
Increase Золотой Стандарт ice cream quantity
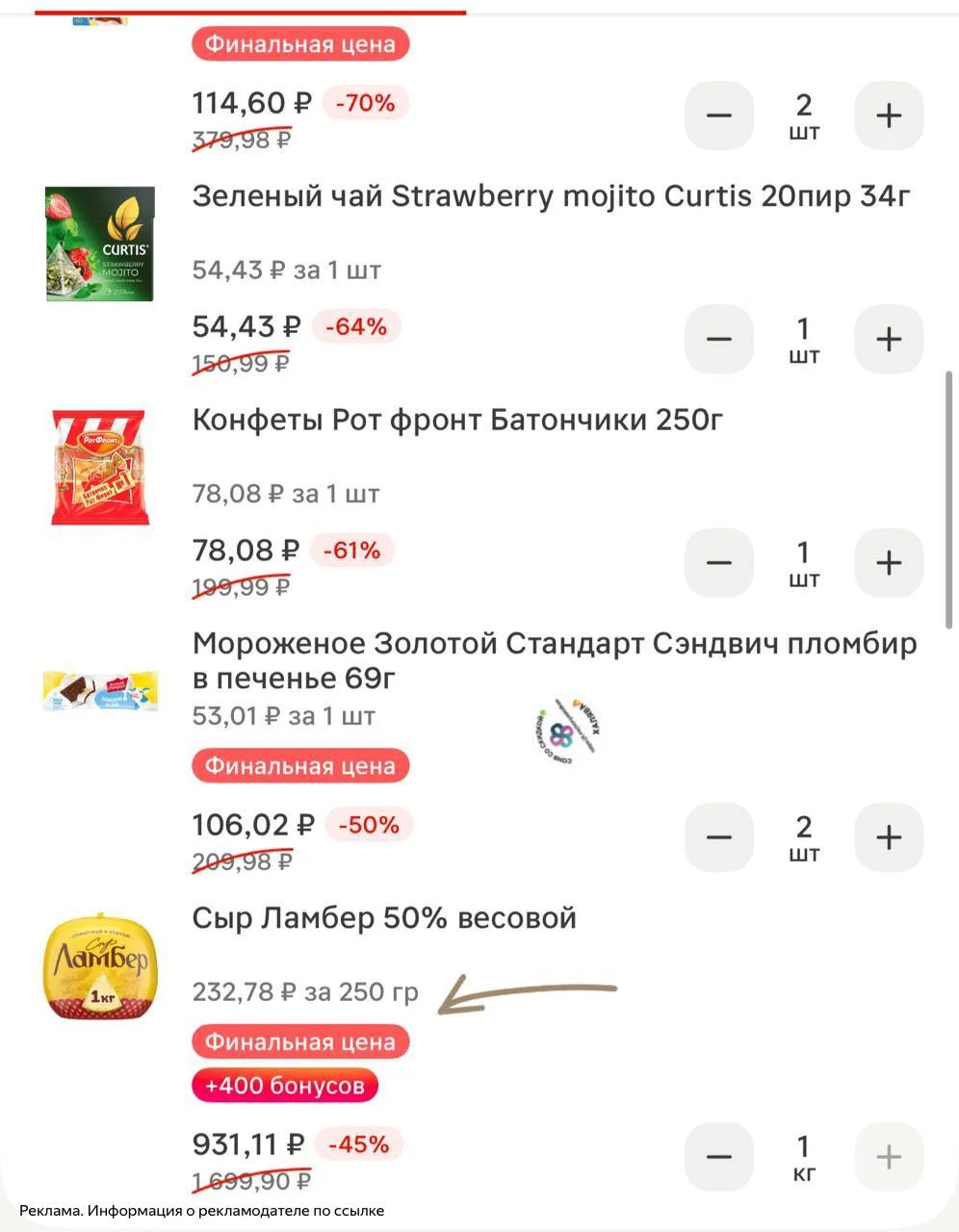tap(889, 837)
